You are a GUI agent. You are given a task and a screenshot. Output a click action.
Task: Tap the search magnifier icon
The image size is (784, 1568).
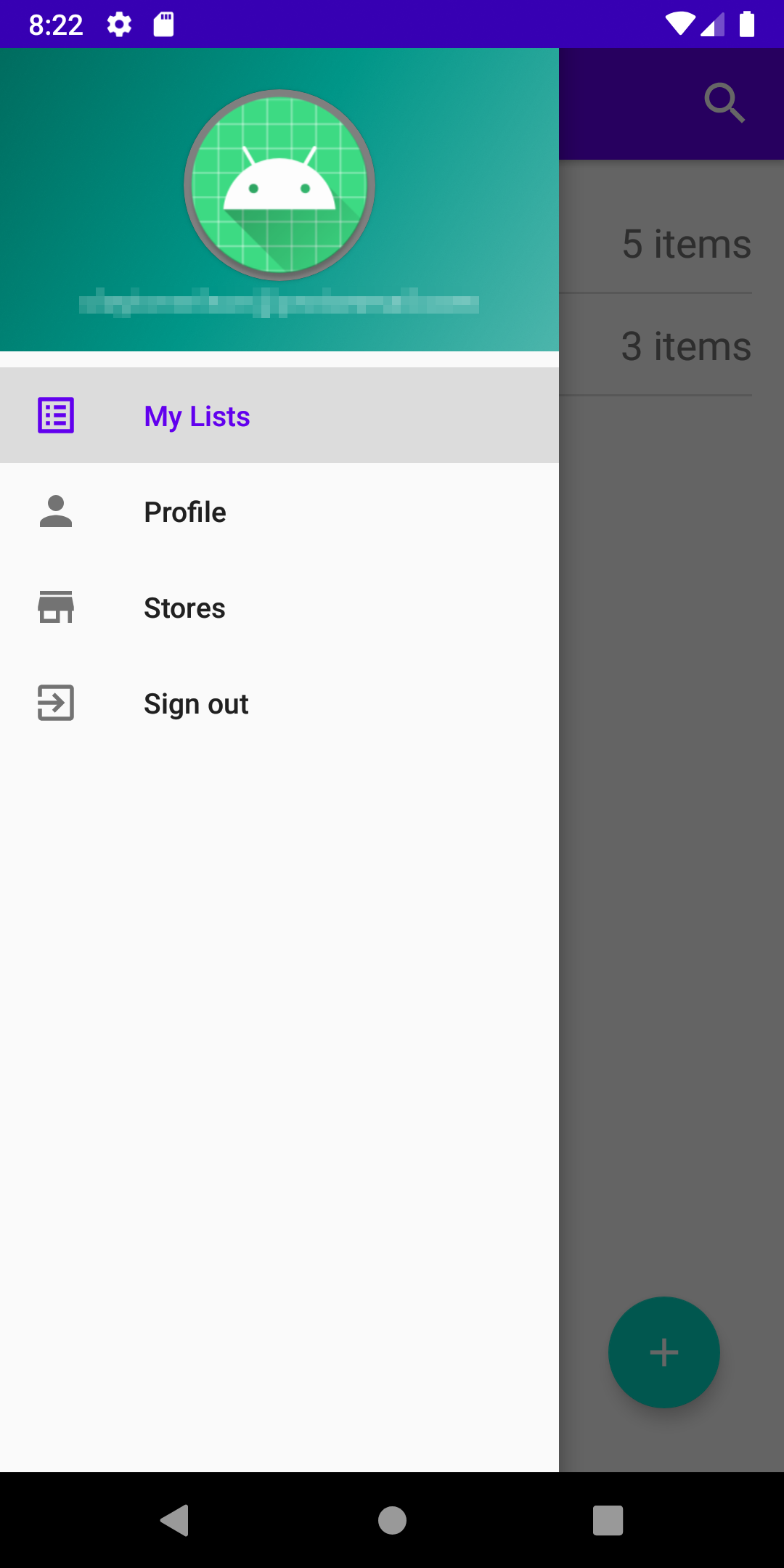(x=724, y=102)
